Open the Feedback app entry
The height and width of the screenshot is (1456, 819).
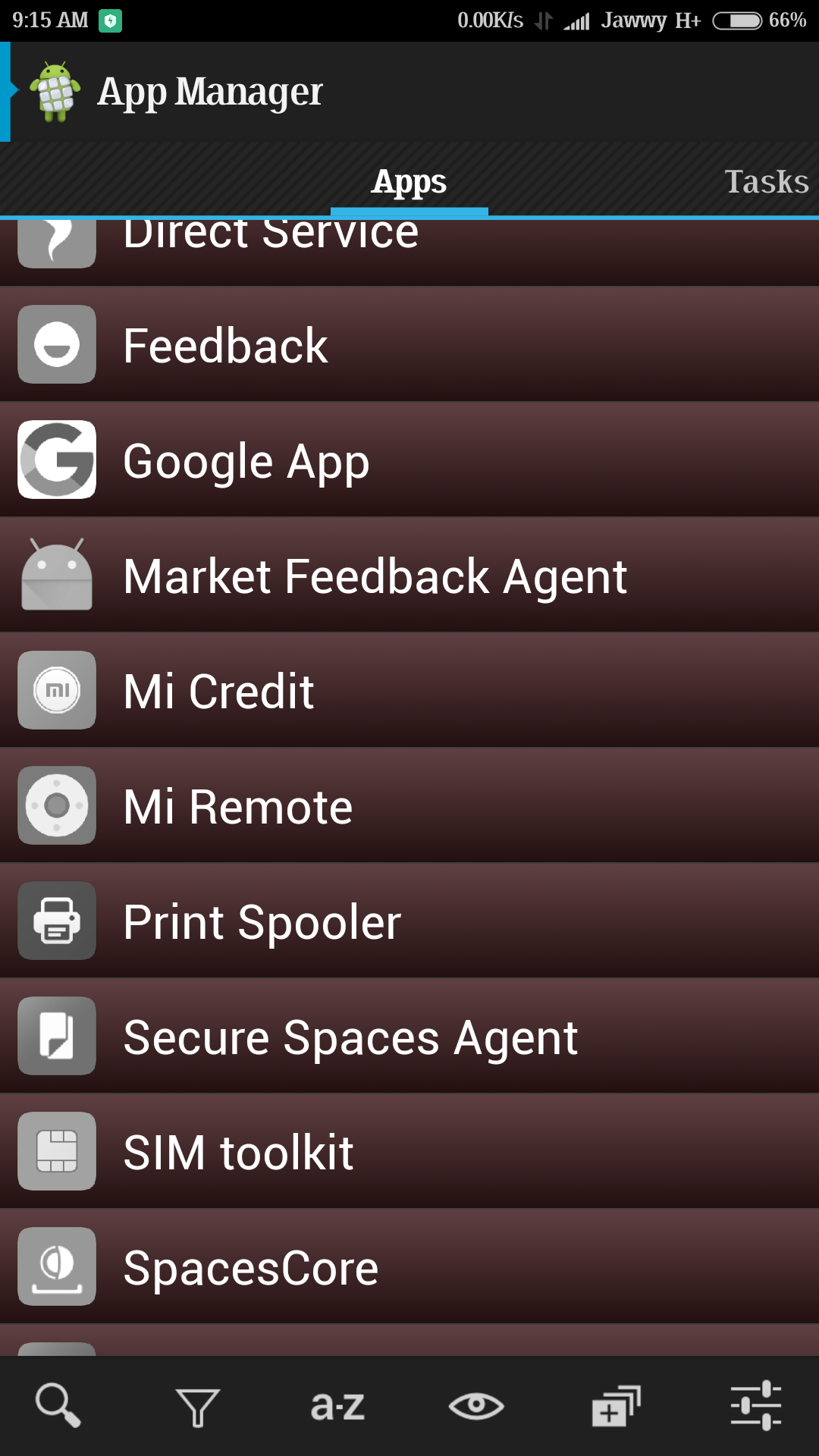409,345
